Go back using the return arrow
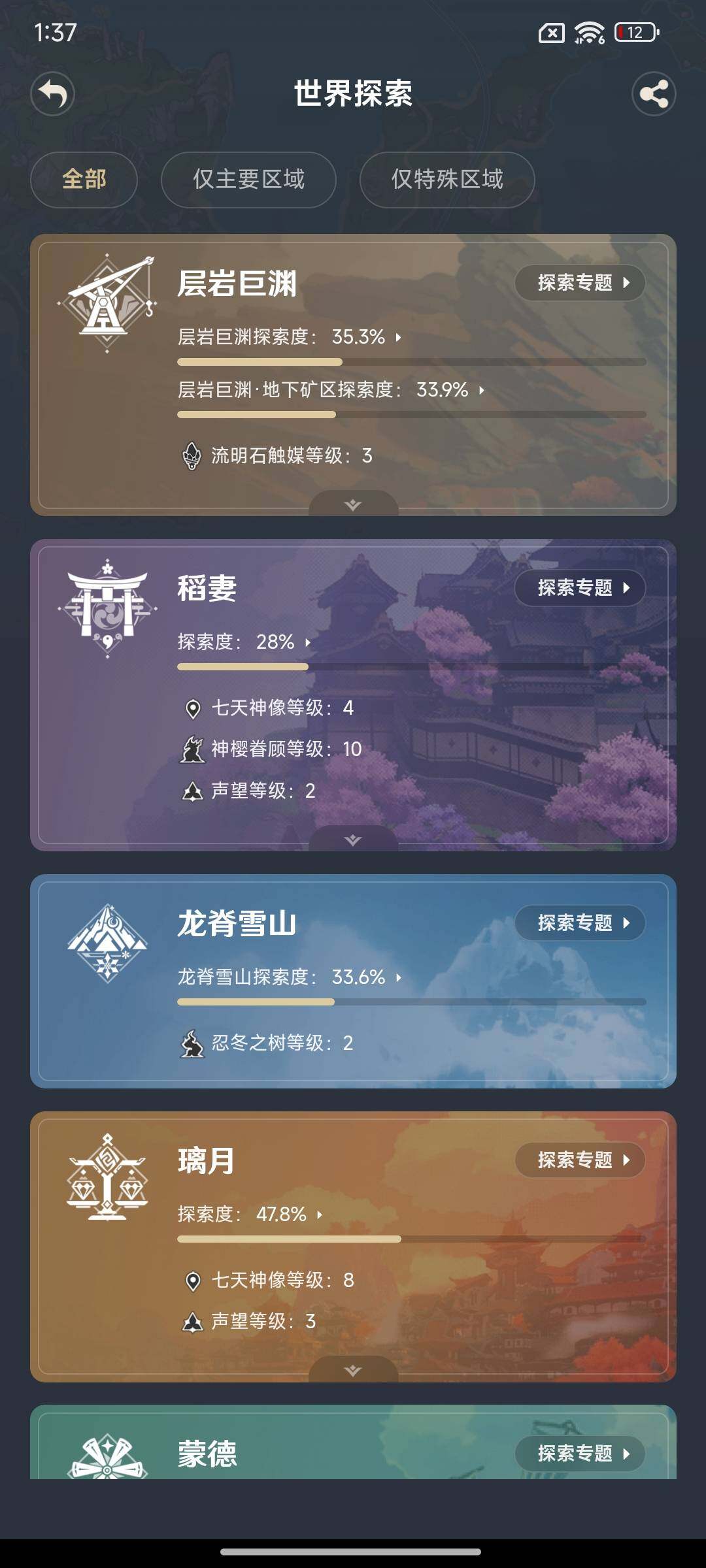The image size is (706, 1568). (x=52, y=94)
